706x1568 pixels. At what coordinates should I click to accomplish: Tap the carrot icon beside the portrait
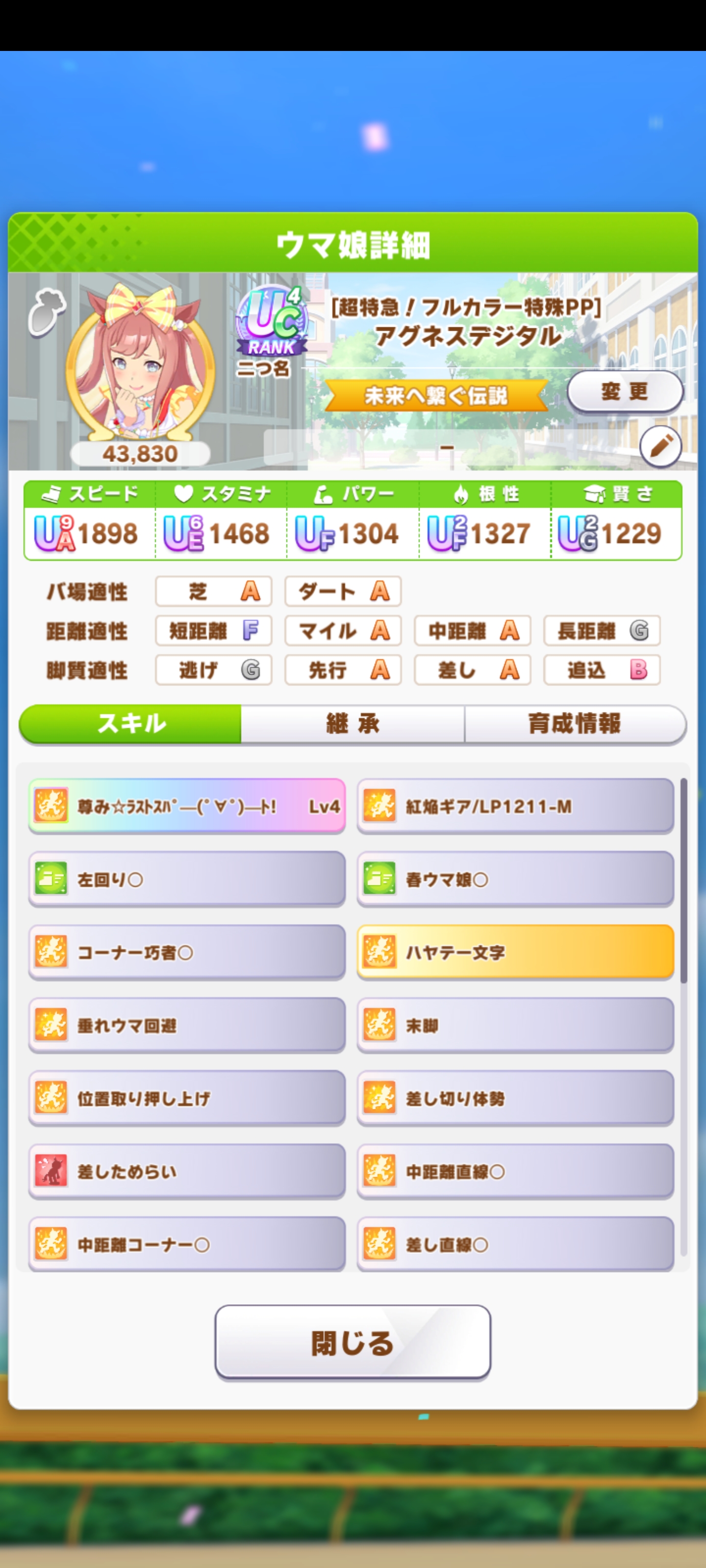coord(46,312)
